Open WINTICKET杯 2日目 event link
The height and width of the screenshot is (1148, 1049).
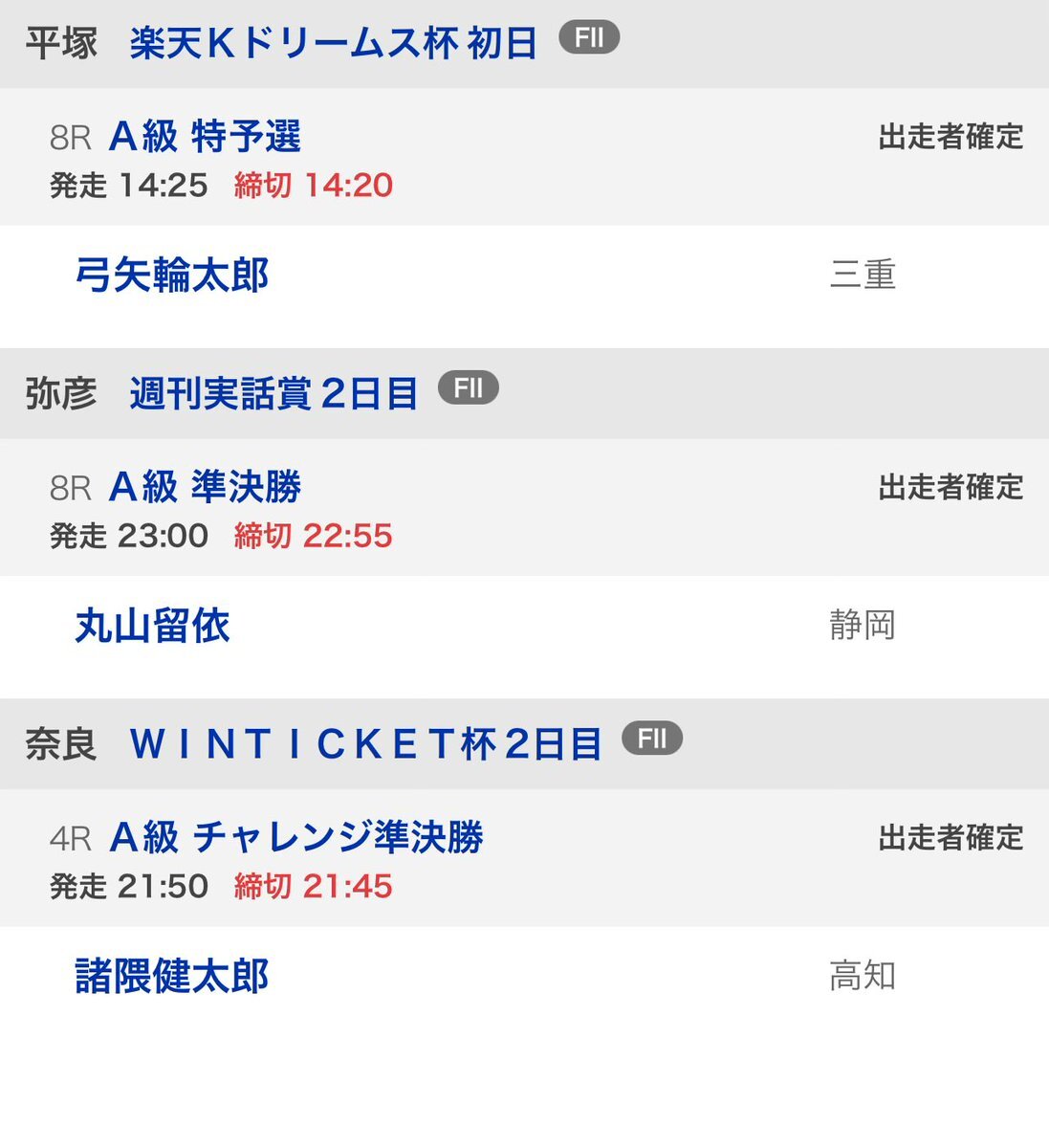click(365, 743)
